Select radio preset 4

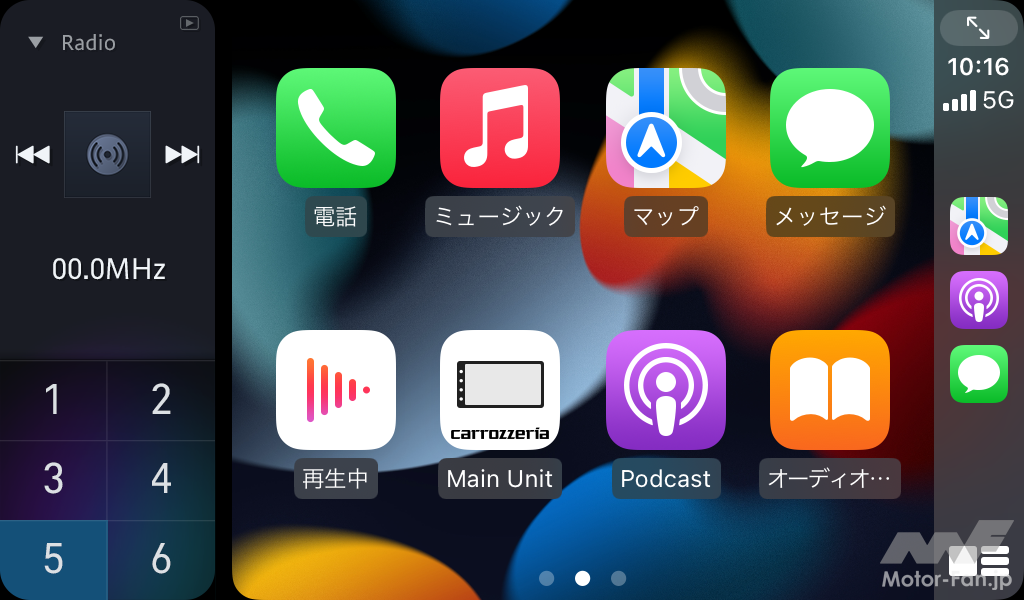(161, 479)
